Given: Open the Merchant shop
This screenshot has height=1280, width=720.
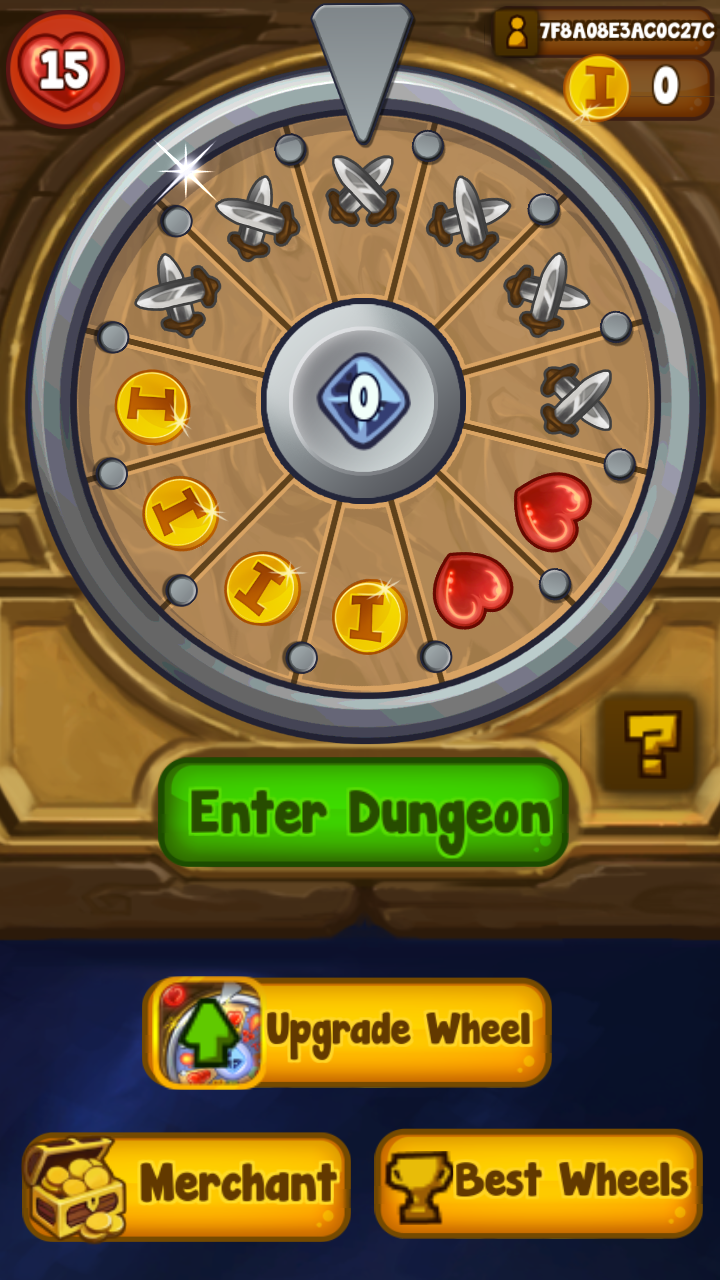Looking at the screenshot, I should (187, 1186).
